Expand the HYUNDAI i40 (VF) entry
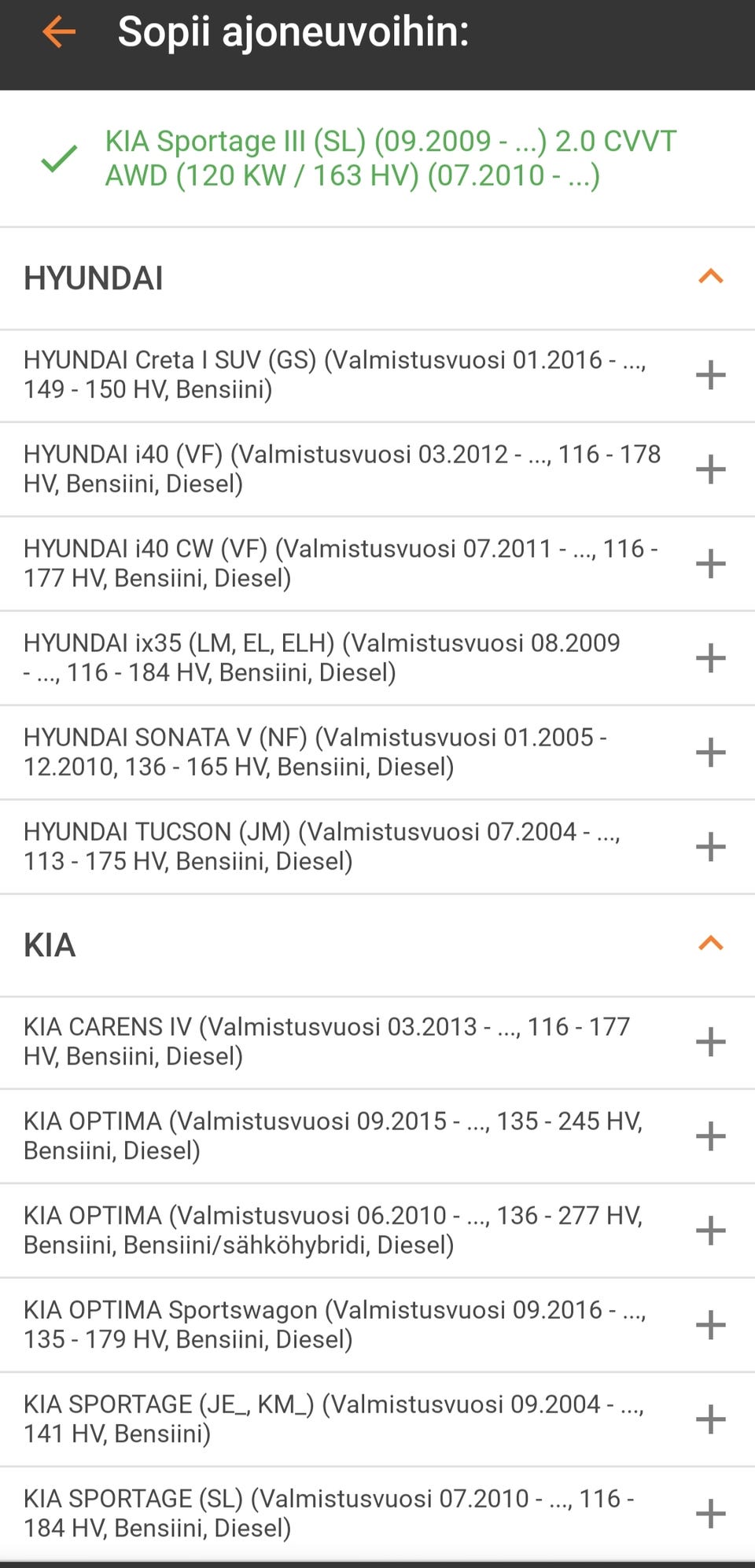This screenshot has height=1568, width=755. [x=710, y=469]
